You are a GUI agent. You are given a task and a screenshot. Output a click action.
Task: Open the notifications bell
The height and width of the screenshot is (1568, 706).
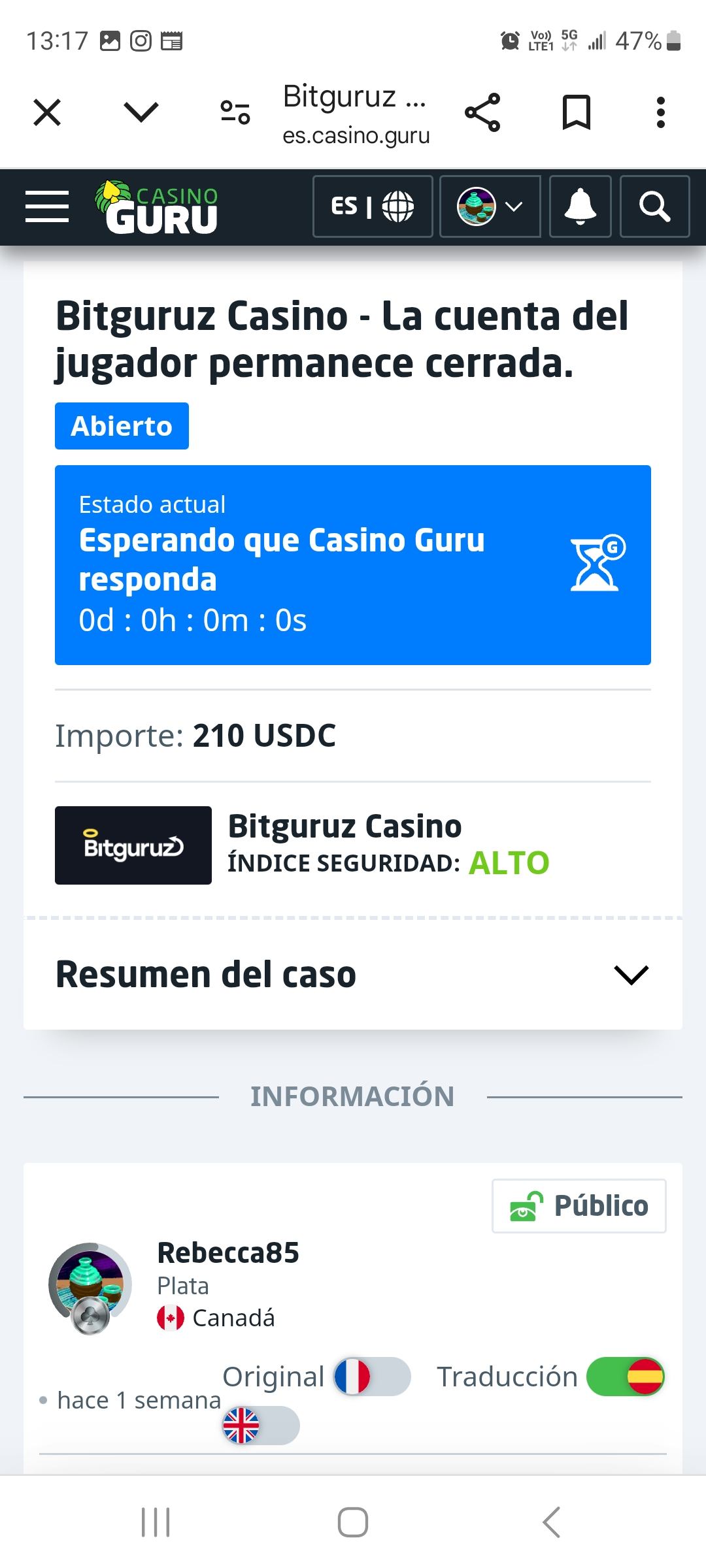pos(580,207)
